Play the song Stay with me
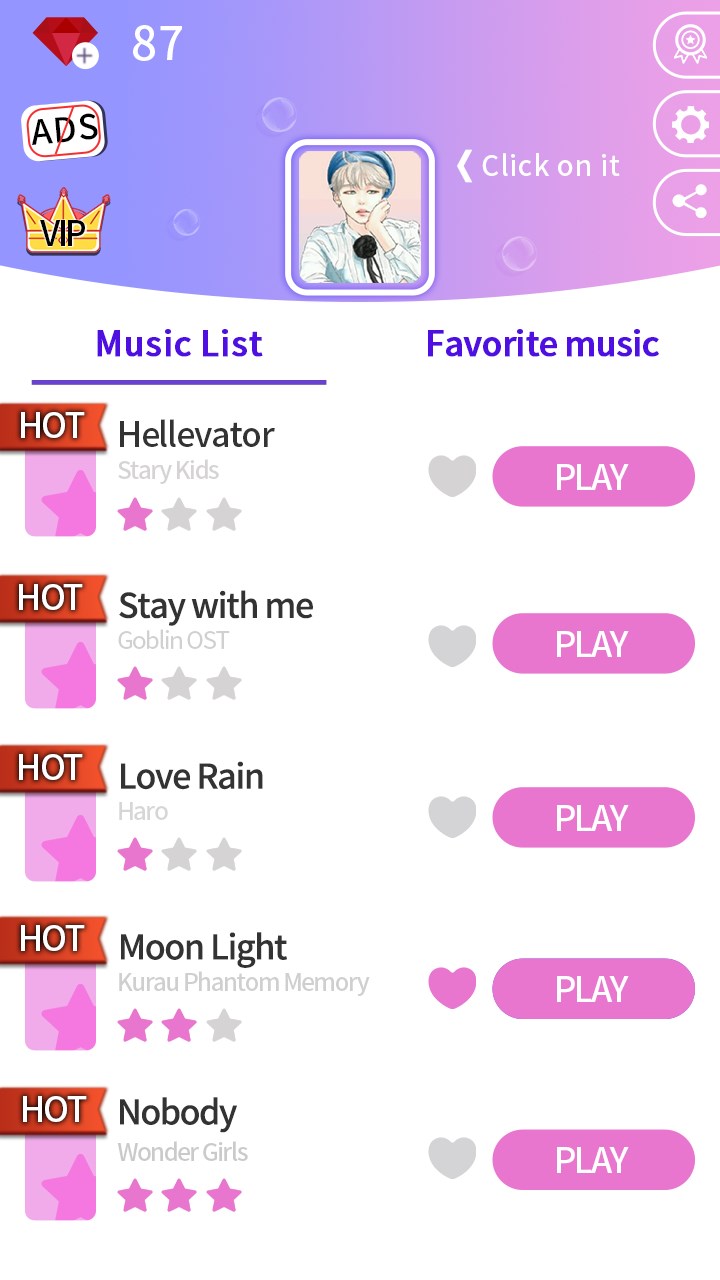Image resolution: width=720 pixels, height=1280 pixels. tap(593, 644)
